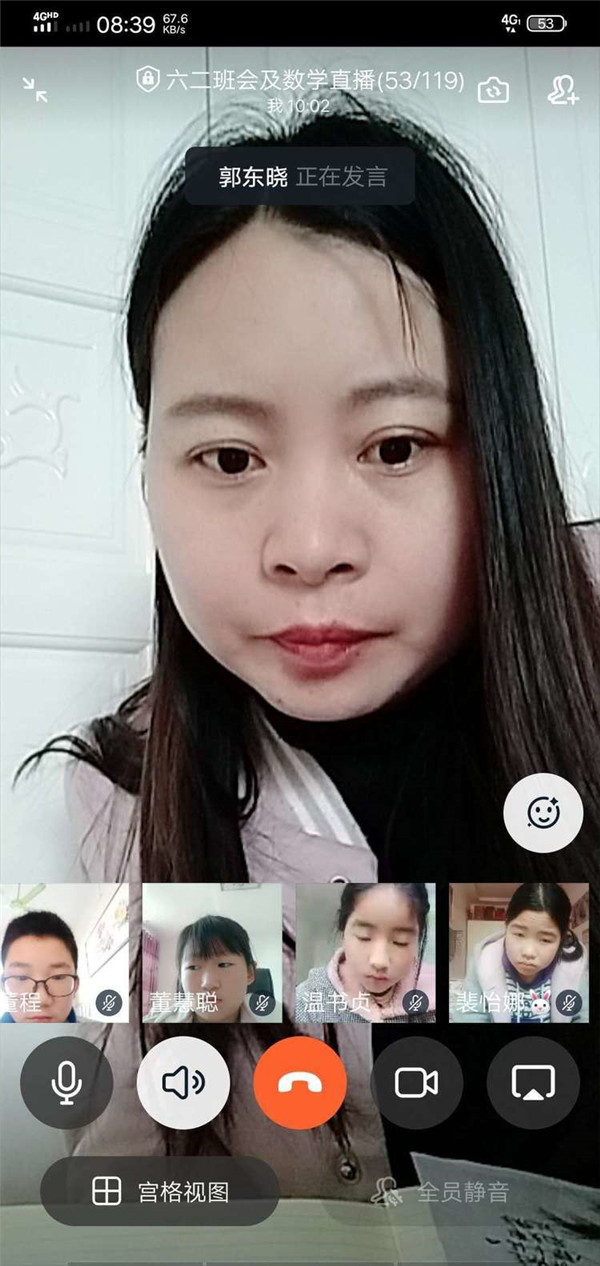Open the boy with glasses video thumbnail

(x=62, y=952)
